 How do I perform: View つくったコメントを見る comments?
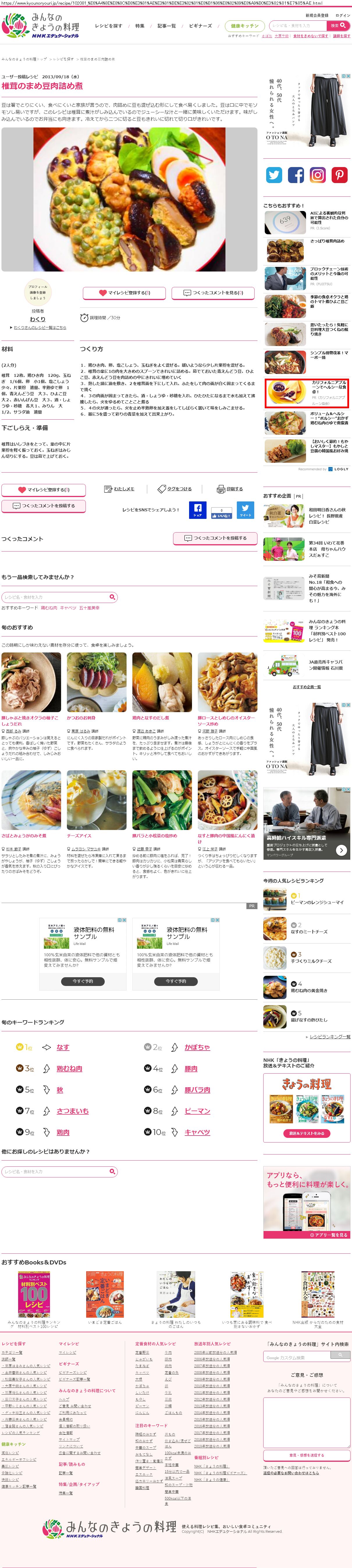tap(214, 293)
